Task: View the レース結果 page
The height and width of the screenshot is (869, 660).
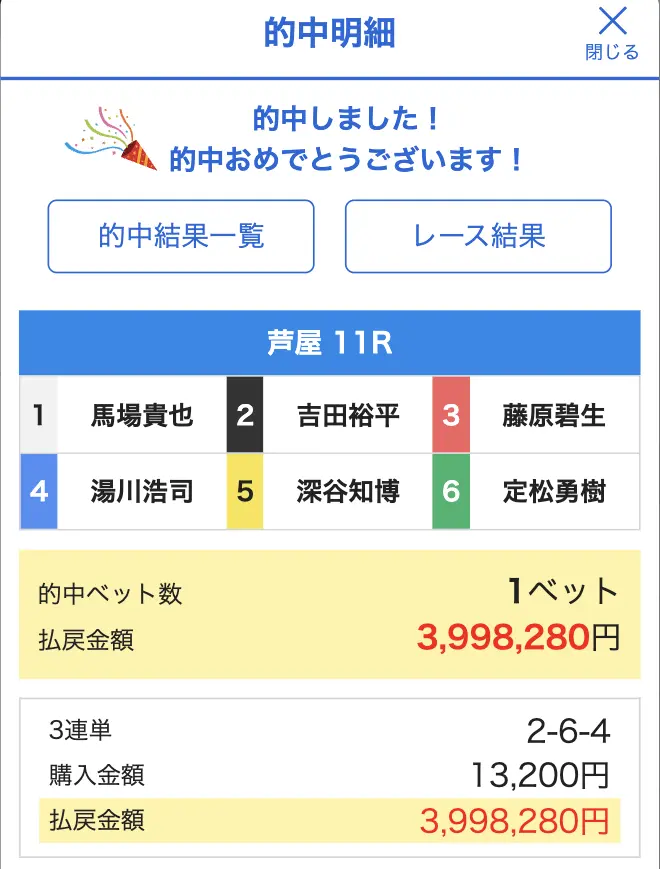Action: tap(478, 236)
